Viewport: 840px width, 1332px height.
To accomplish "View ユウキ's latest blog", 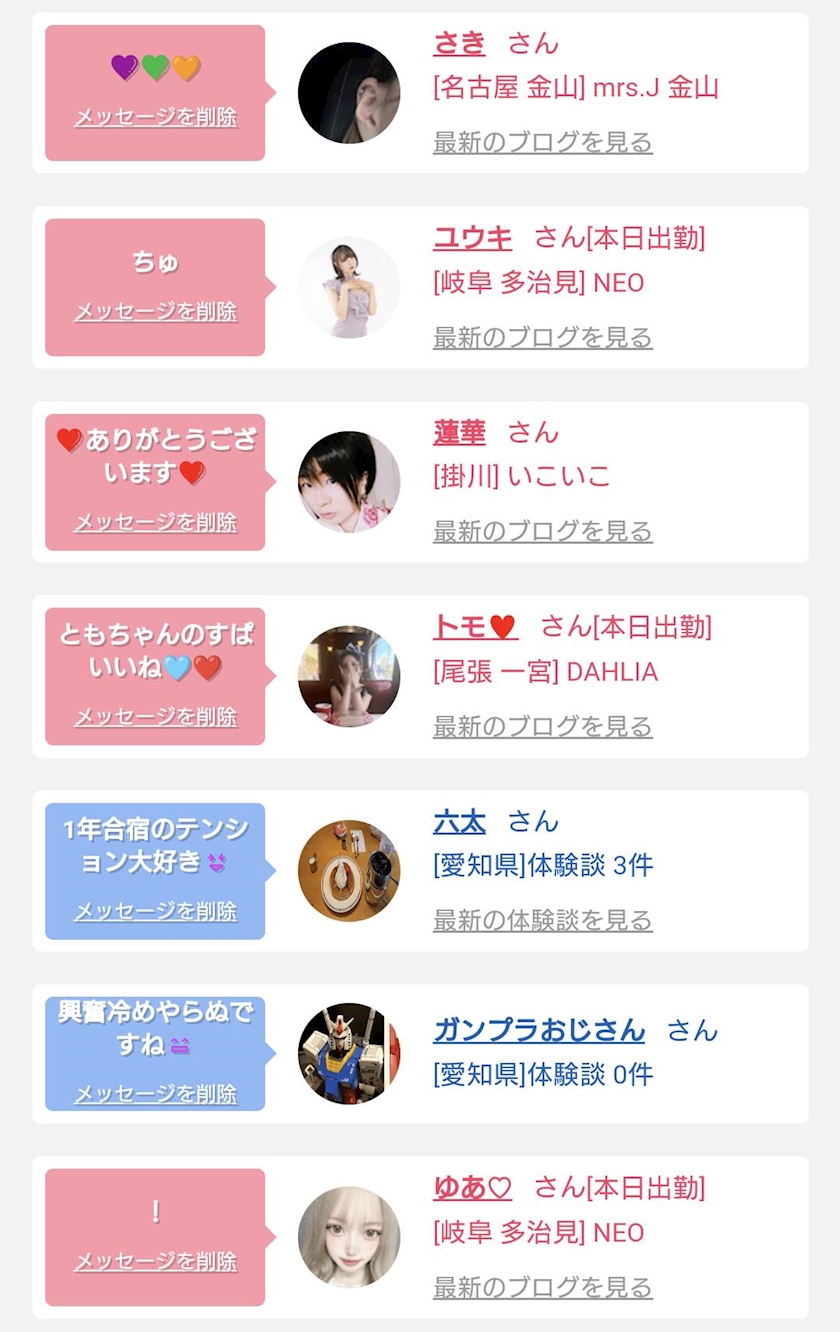I will pos(543,337).
